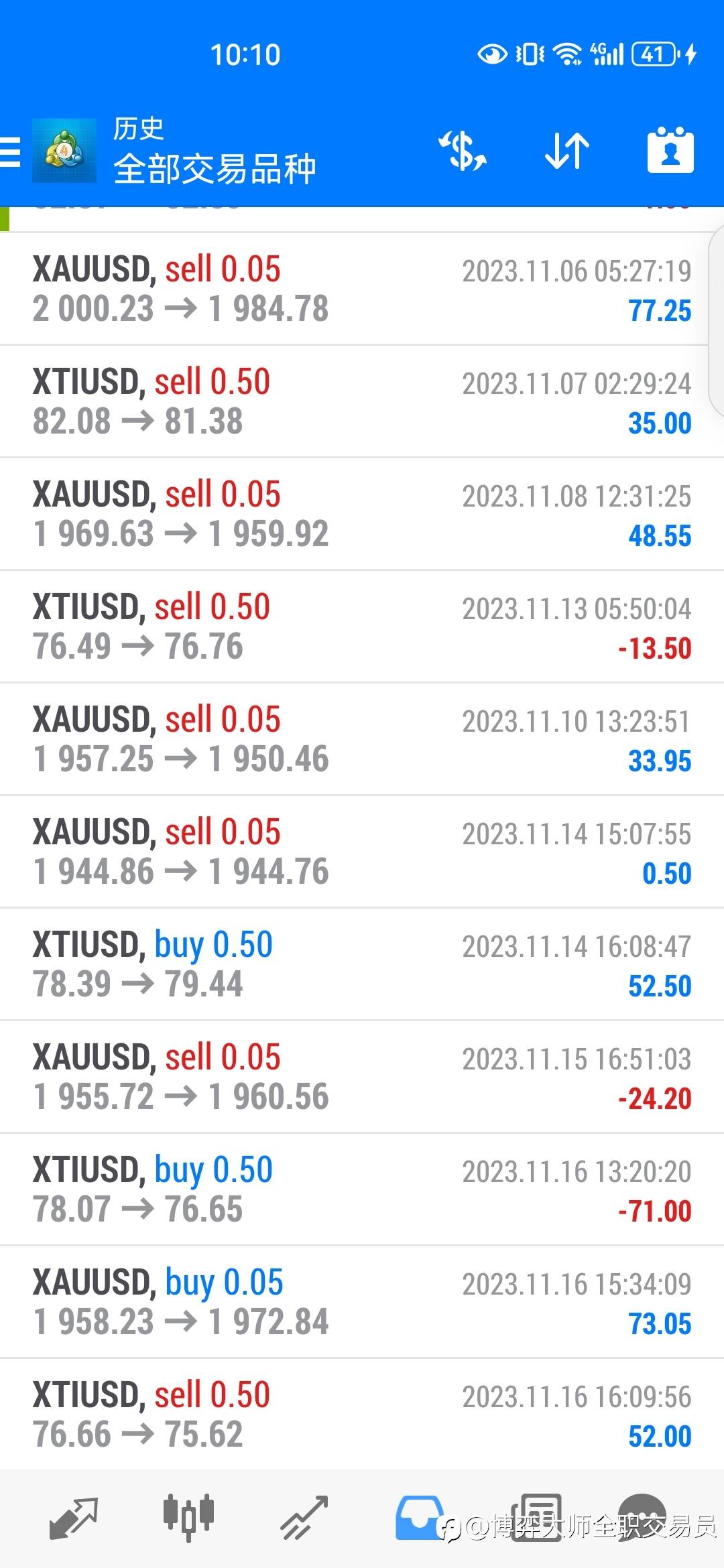View XAUUSD sell trade with 48.55 profit
The width and height of the screenshot is (724, 1568).
[361, 515]
